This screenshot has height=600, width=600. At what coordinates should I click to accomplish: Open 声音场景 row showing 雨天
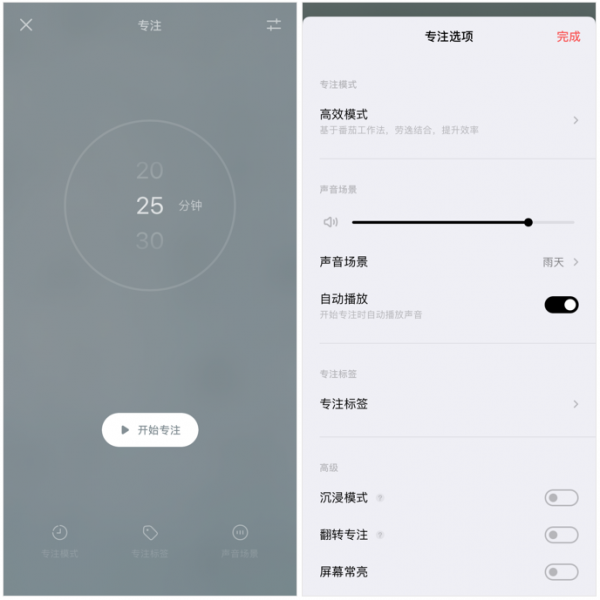[x=448, y=262]
